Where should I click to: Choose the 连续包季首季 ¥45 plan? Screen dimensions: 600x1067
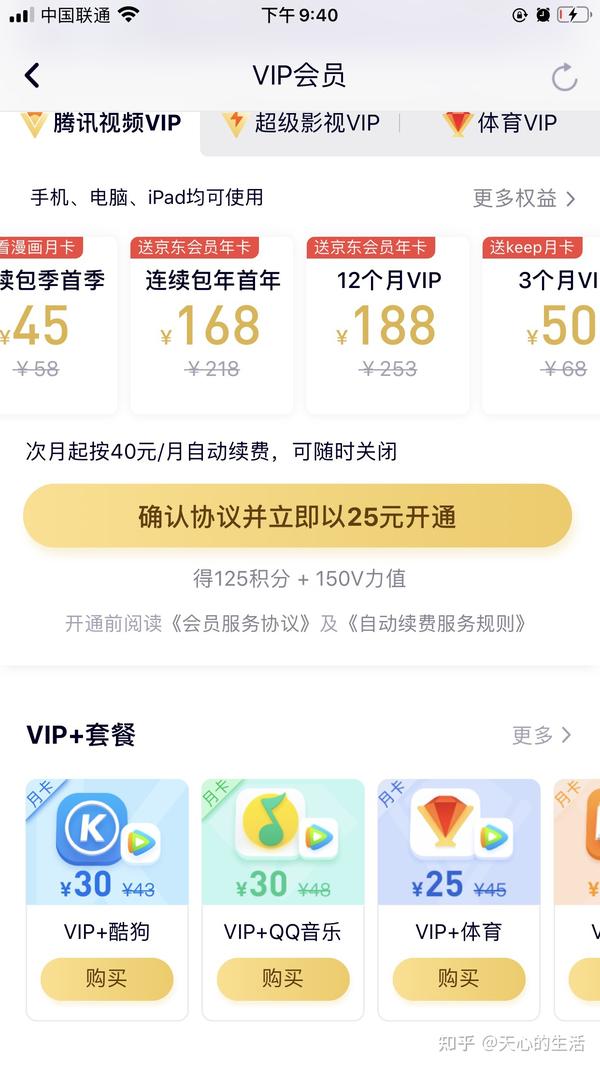click(x=58, y=325)
